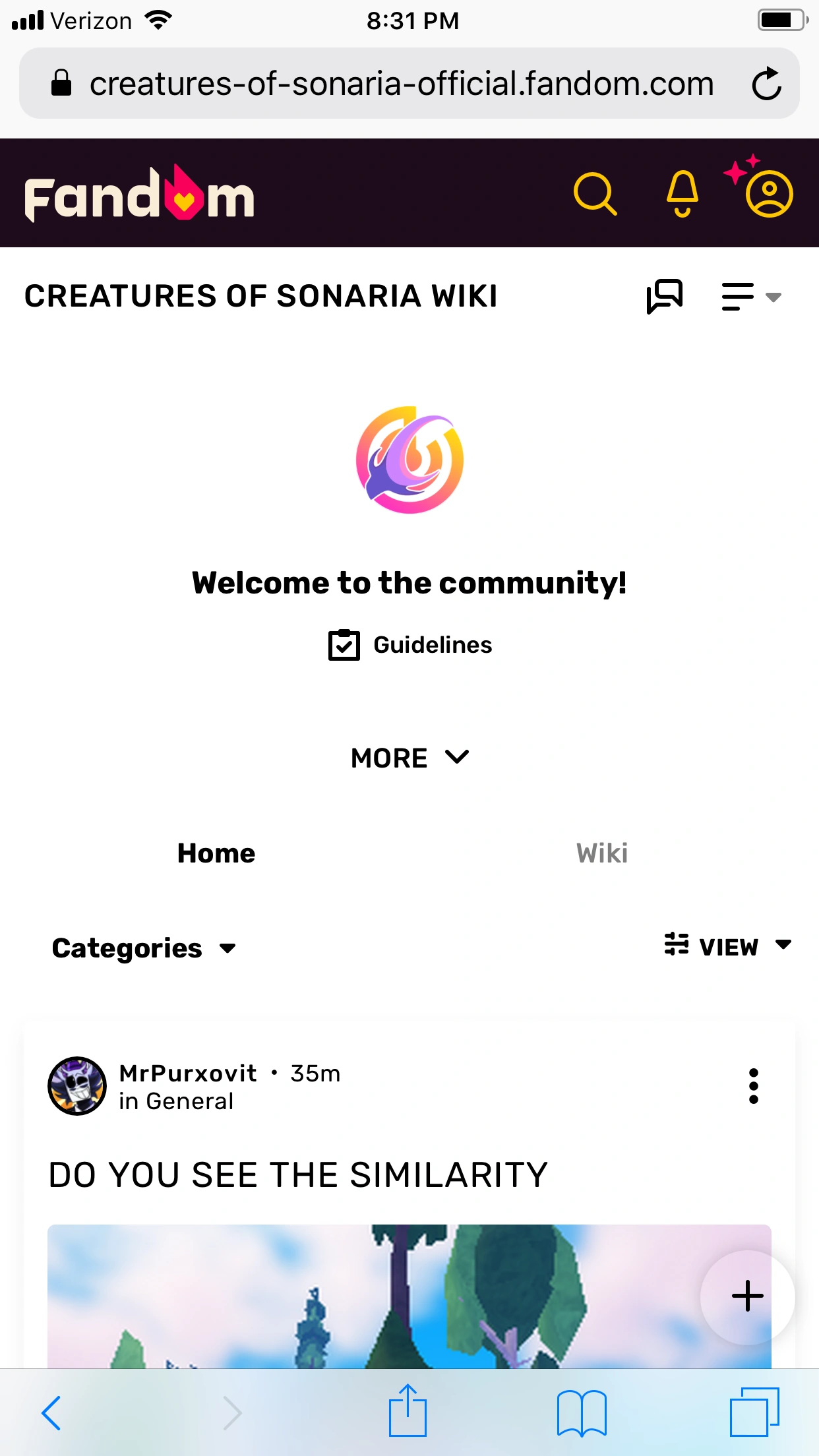Screen dimensions: 819x1456
Task: Open the community Guidelines link
Action: pos(409,645)
